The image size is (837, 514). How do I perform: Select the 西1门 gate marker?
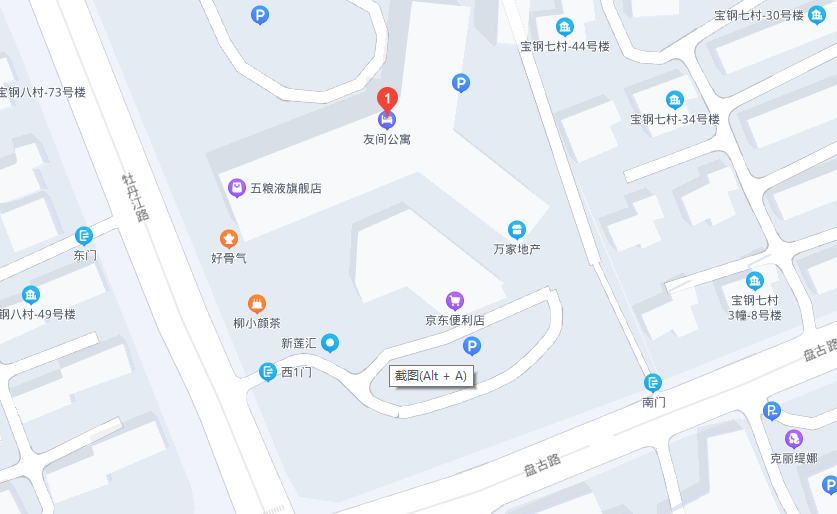click(268, 372)
